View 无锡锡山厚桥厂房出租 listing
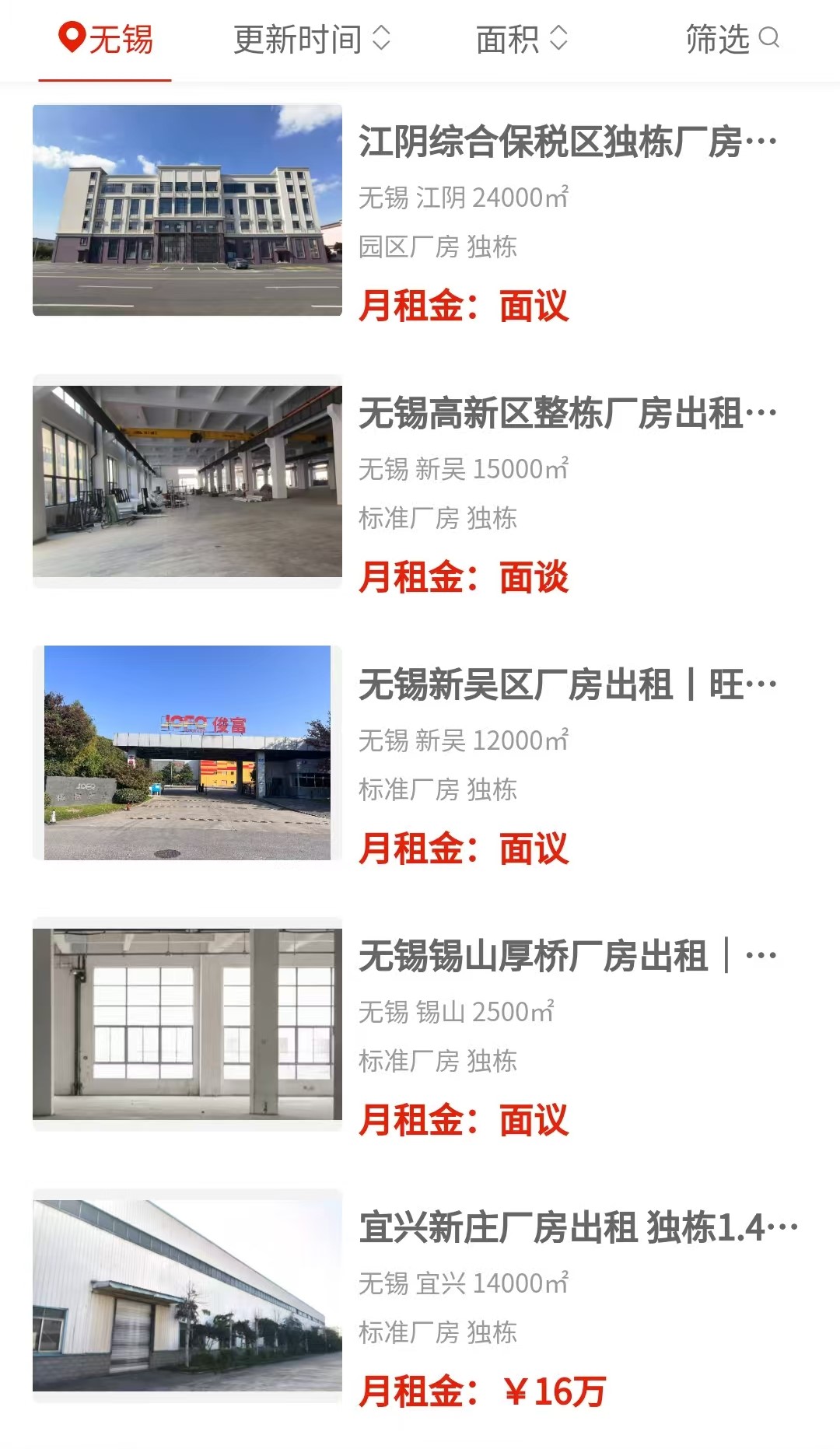This screenshot has height=1449, width=840. [x=567, y=957]
